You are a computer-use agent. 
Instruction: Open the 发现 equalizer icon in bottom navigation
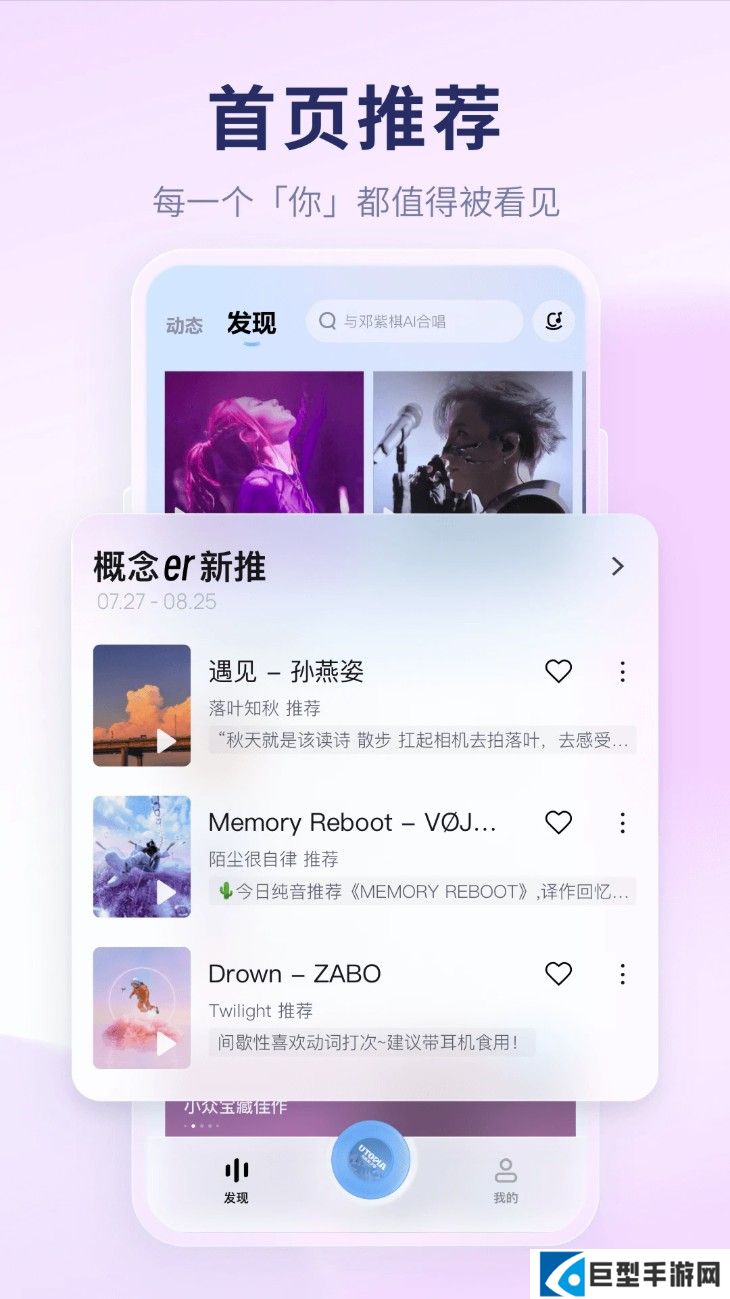(x=236, y=1171)
